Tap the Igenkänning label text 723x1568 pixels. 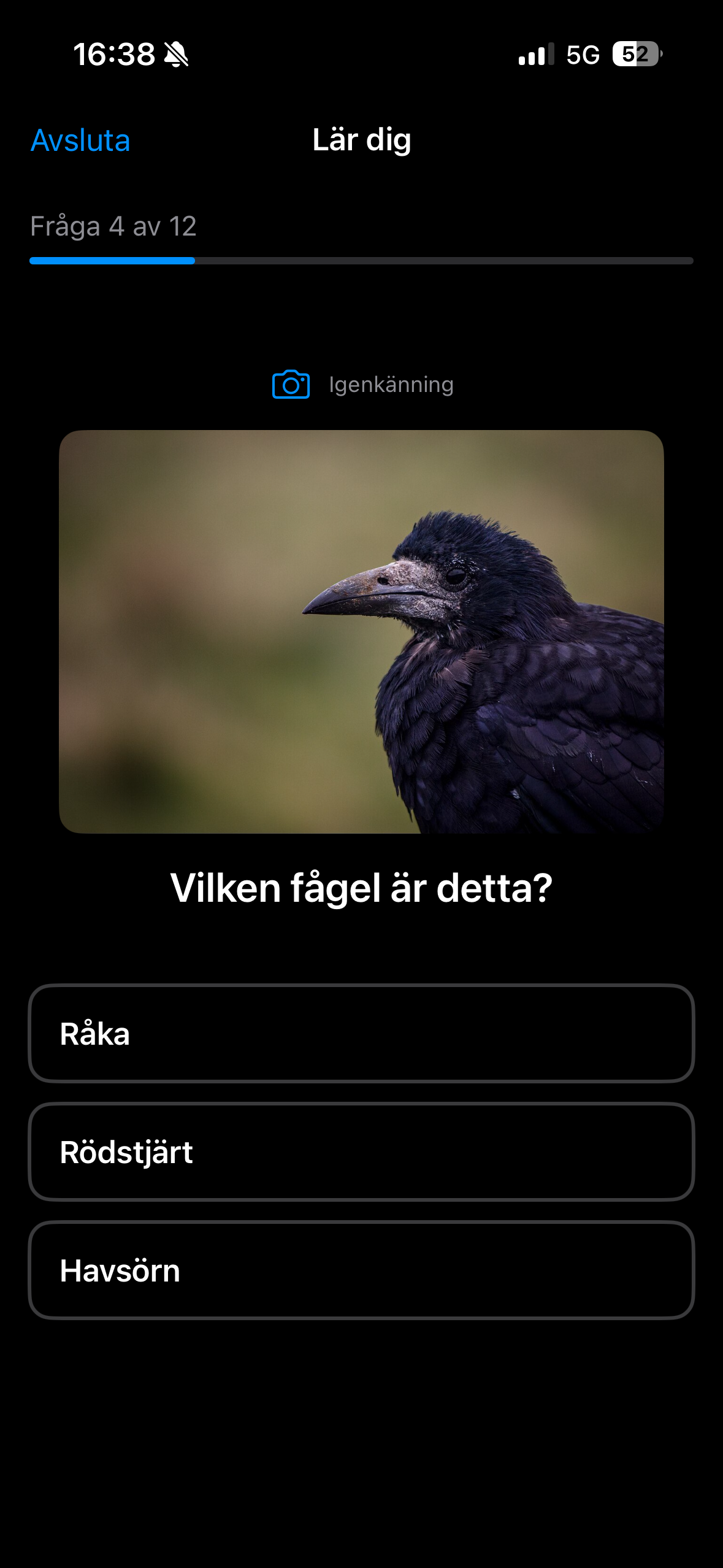391,385
